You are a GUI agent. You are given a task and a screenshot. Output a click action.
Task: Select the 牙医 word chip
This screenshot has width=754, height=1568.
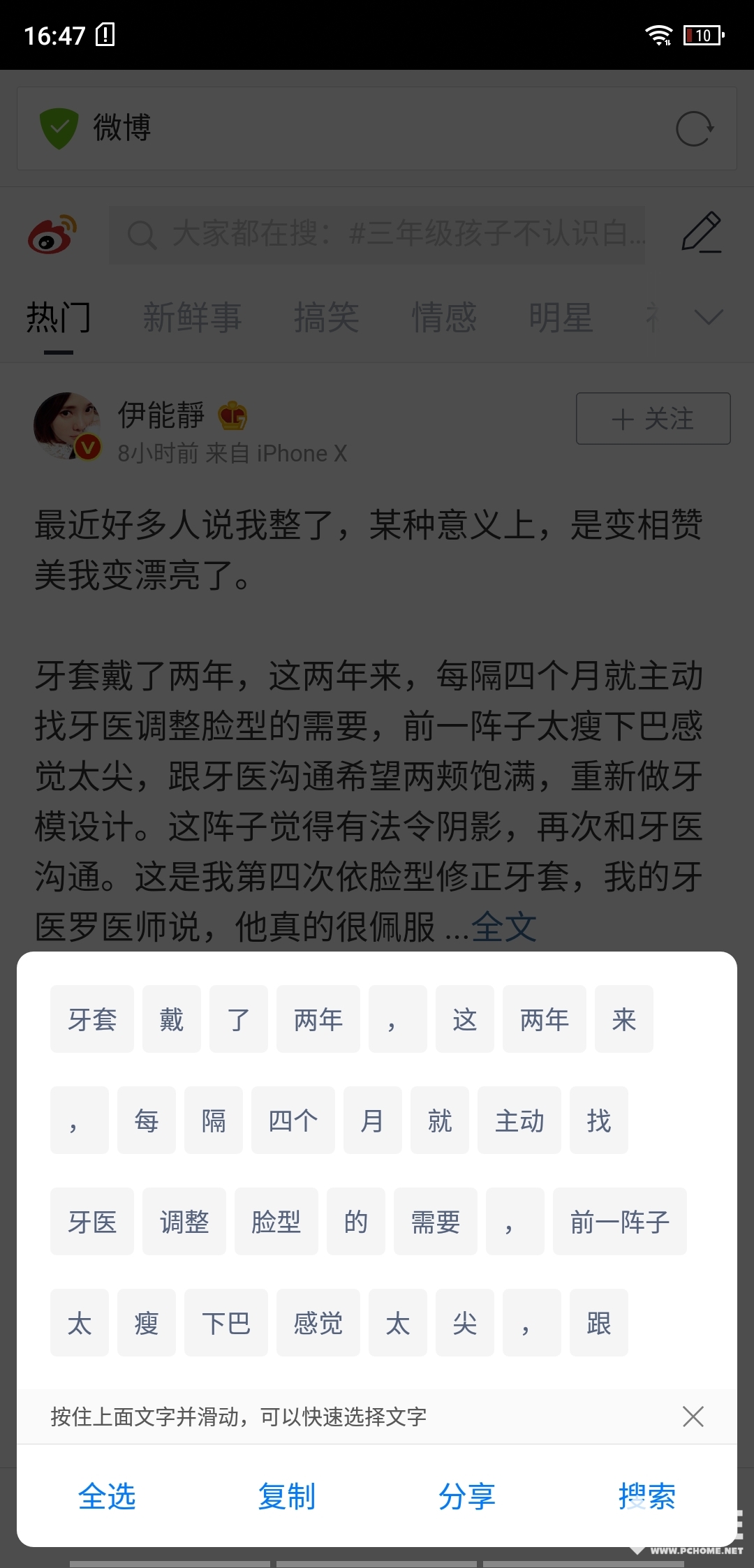(x=92, y=1222)
